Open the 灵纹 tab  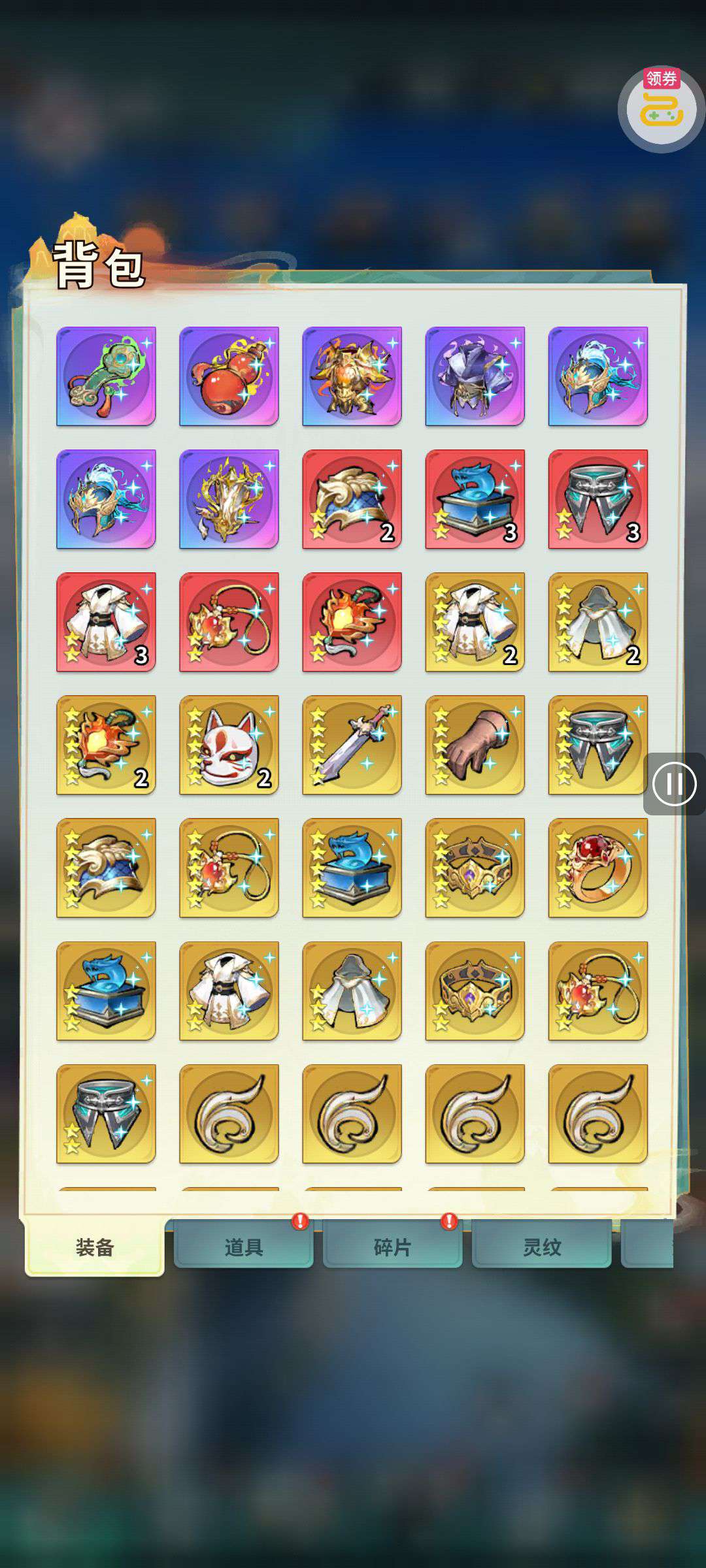[x=541, y=1247]
